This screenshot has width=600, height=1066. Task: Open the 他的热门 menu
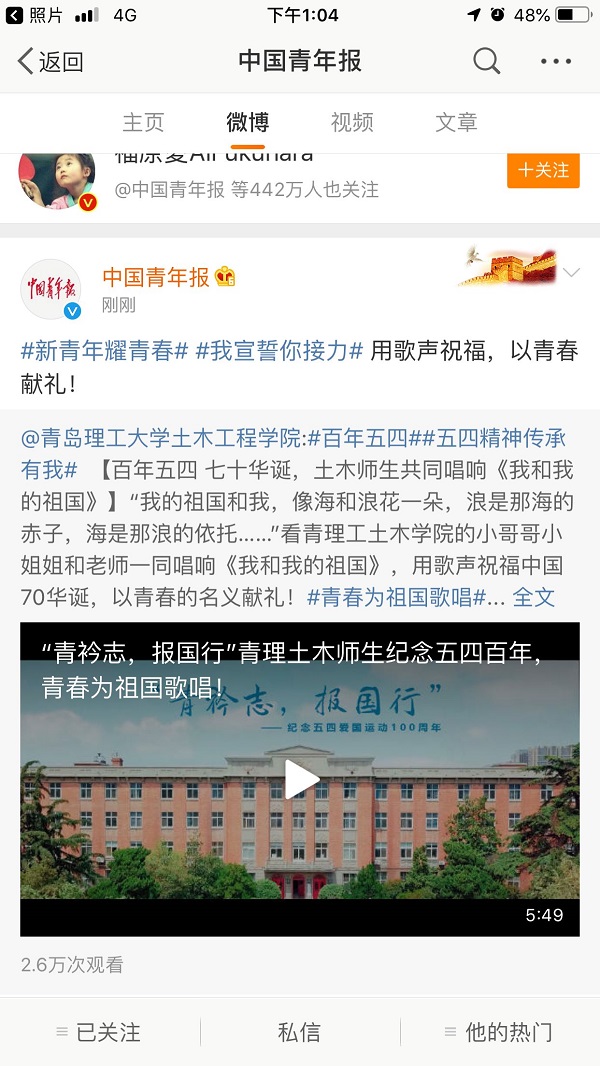(x=498, y=1032)
